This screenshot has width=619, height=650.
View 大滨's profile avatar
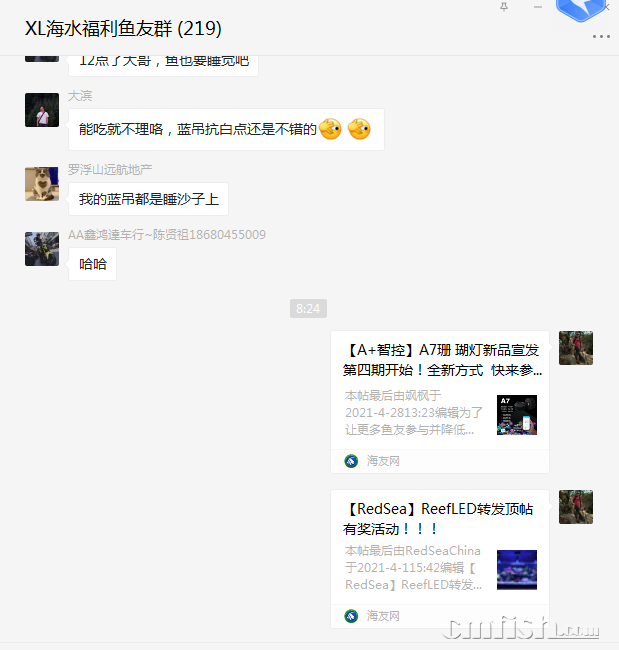click(42, 110)
